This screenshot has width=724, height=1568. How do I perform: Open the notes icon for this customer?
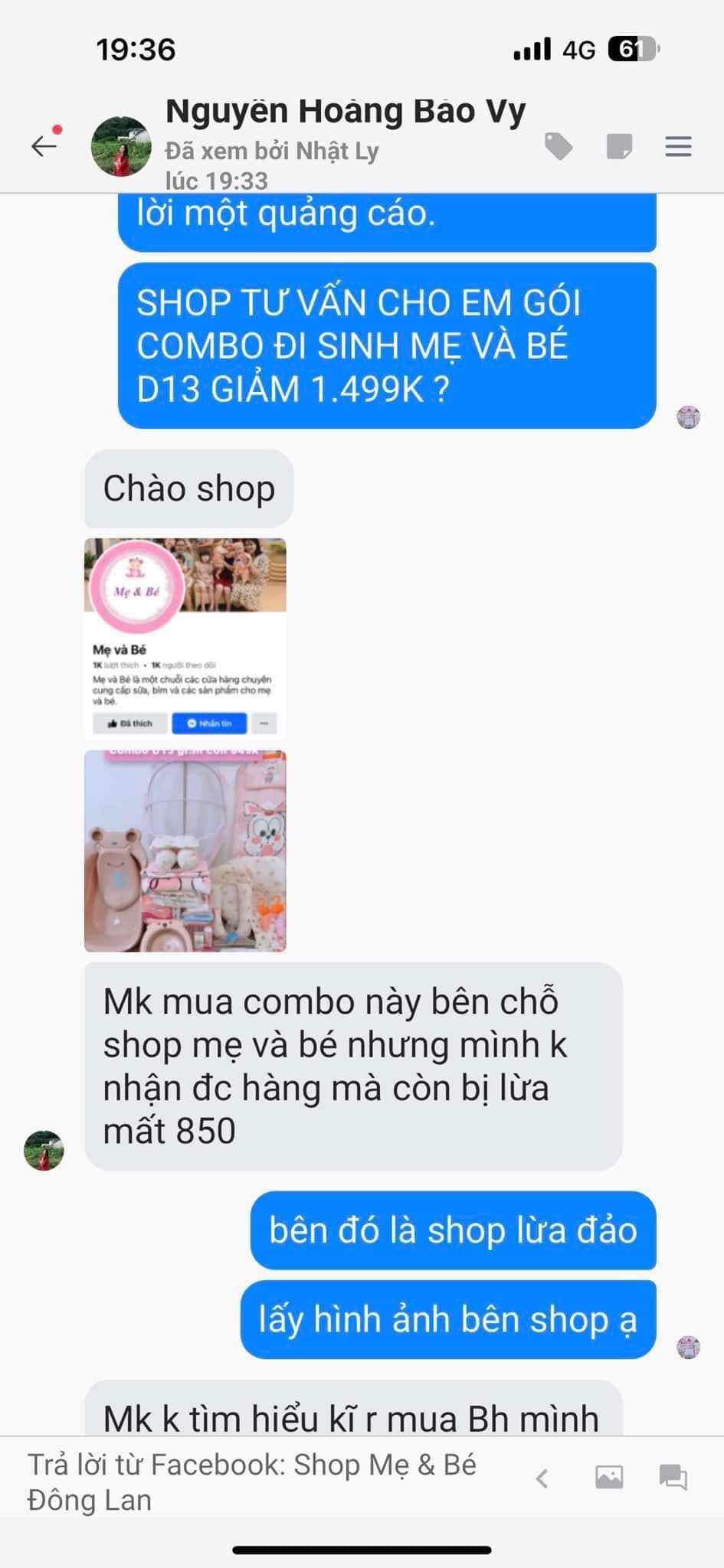pos(619,146)
